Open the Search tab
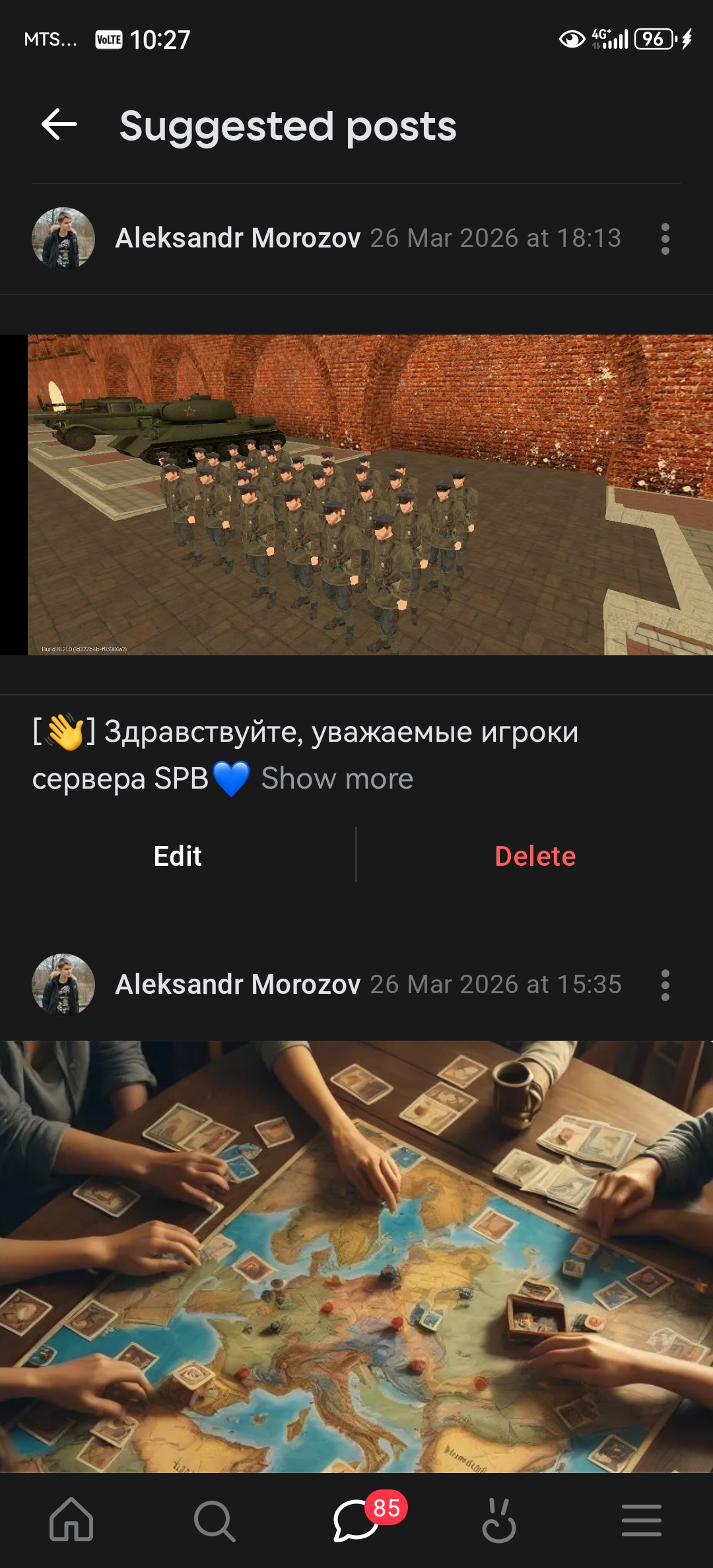 click(x=214, y=1520)
